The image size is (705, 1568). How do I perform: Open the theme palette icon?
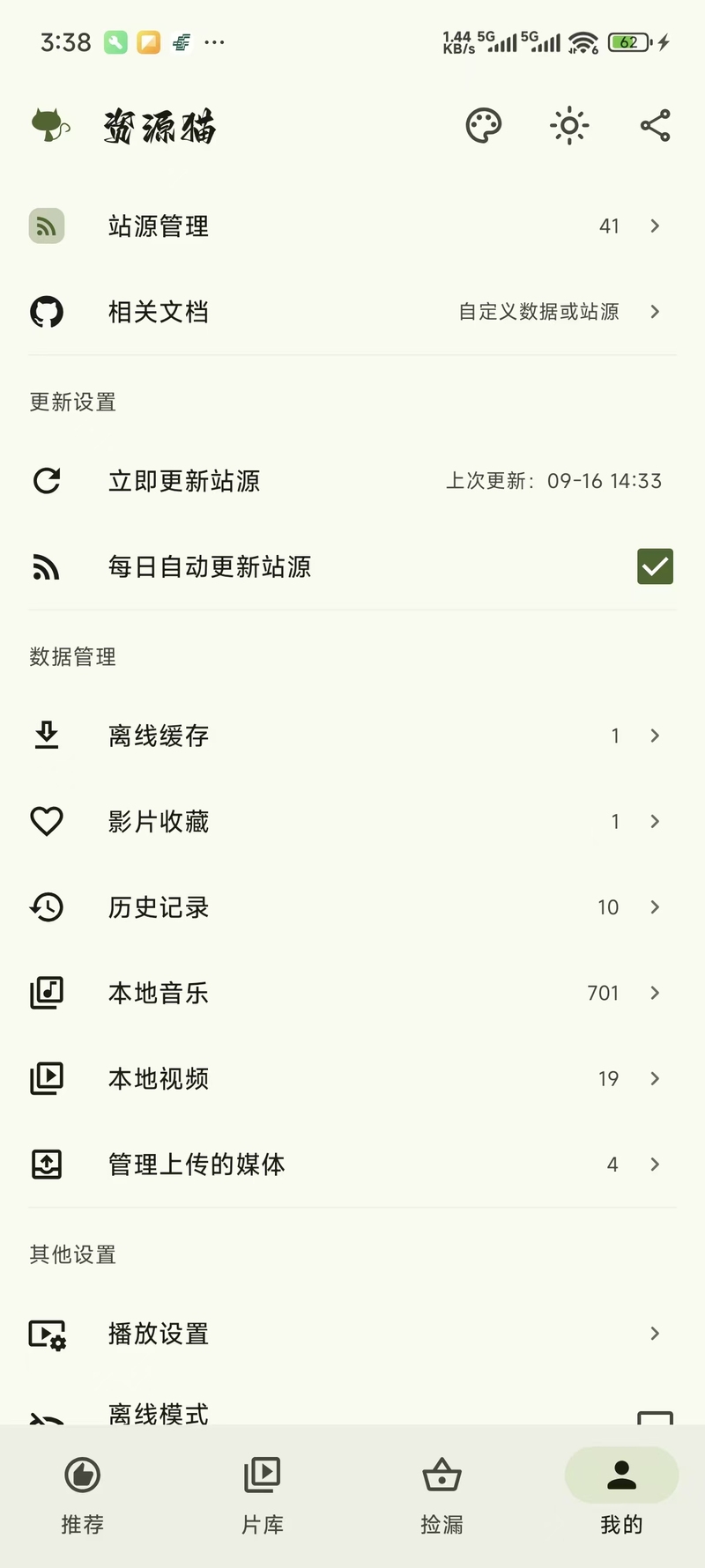(483, 126)
